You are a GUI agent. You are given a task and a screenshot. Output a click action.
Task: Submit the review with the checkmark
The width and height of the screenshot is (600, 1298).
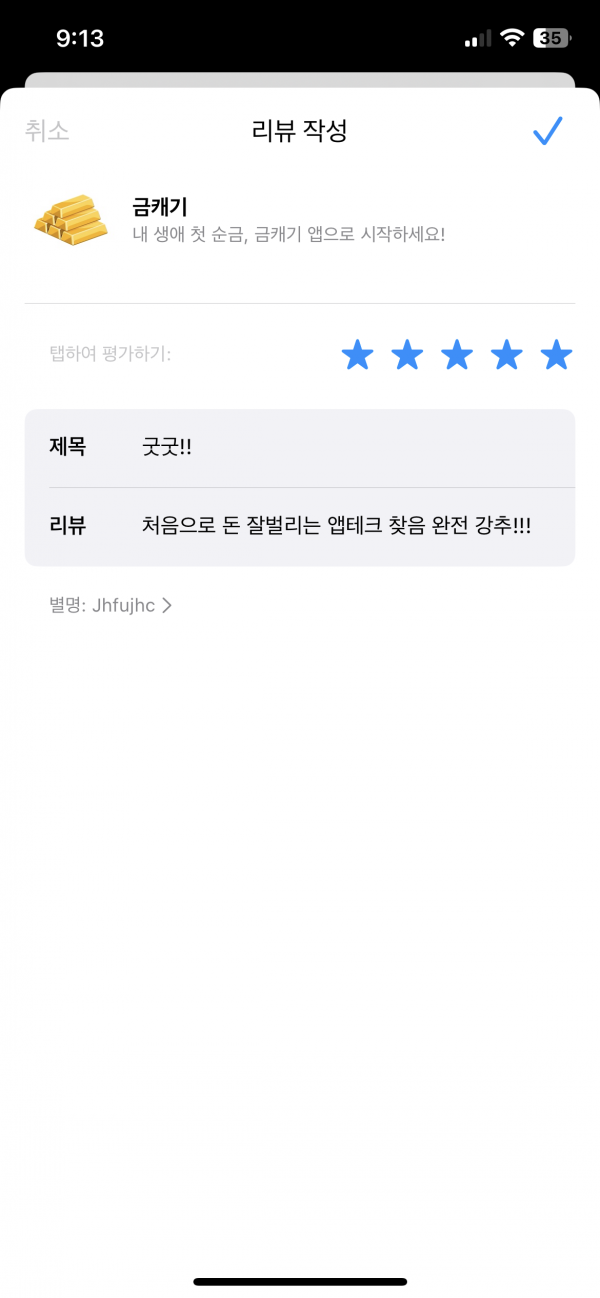[x=548, y=131]
